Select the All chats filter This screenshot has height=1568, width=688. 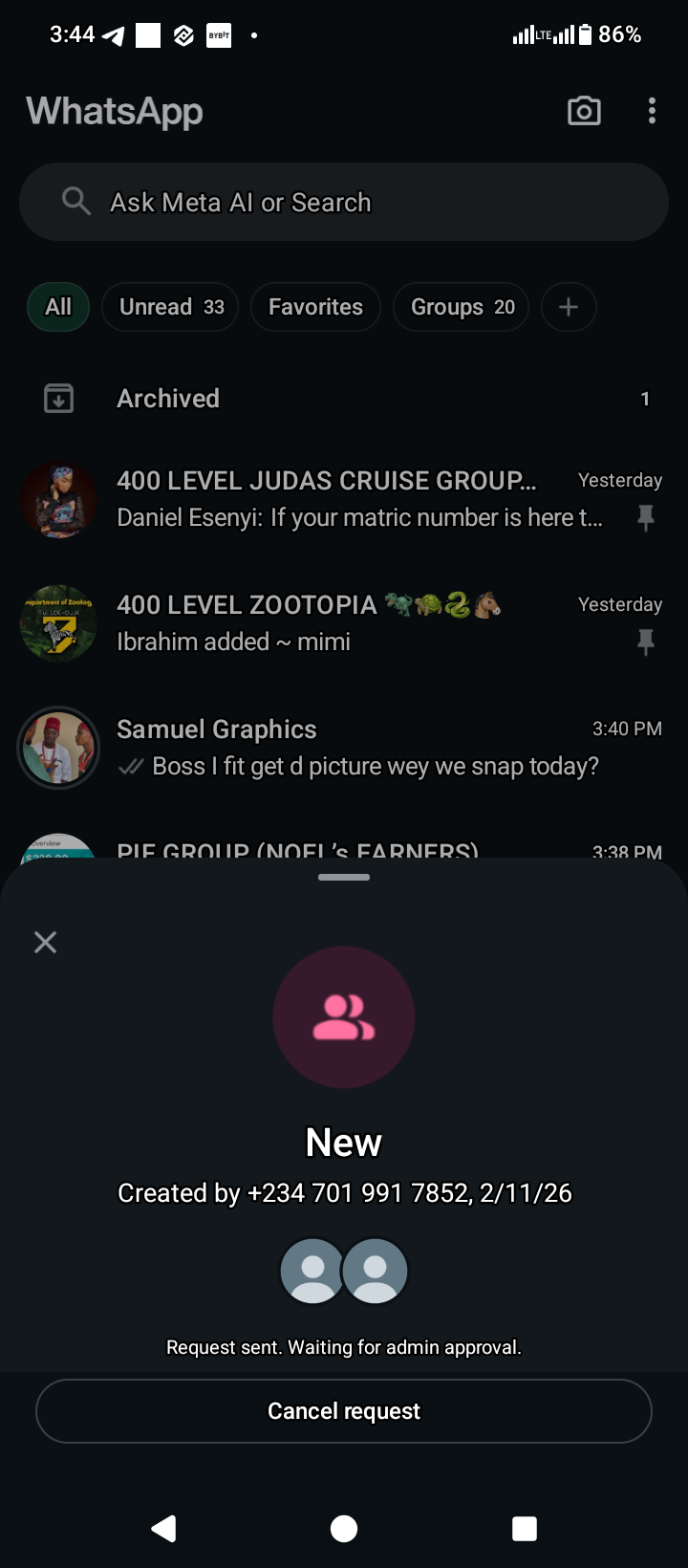click(x=58, y=307)
